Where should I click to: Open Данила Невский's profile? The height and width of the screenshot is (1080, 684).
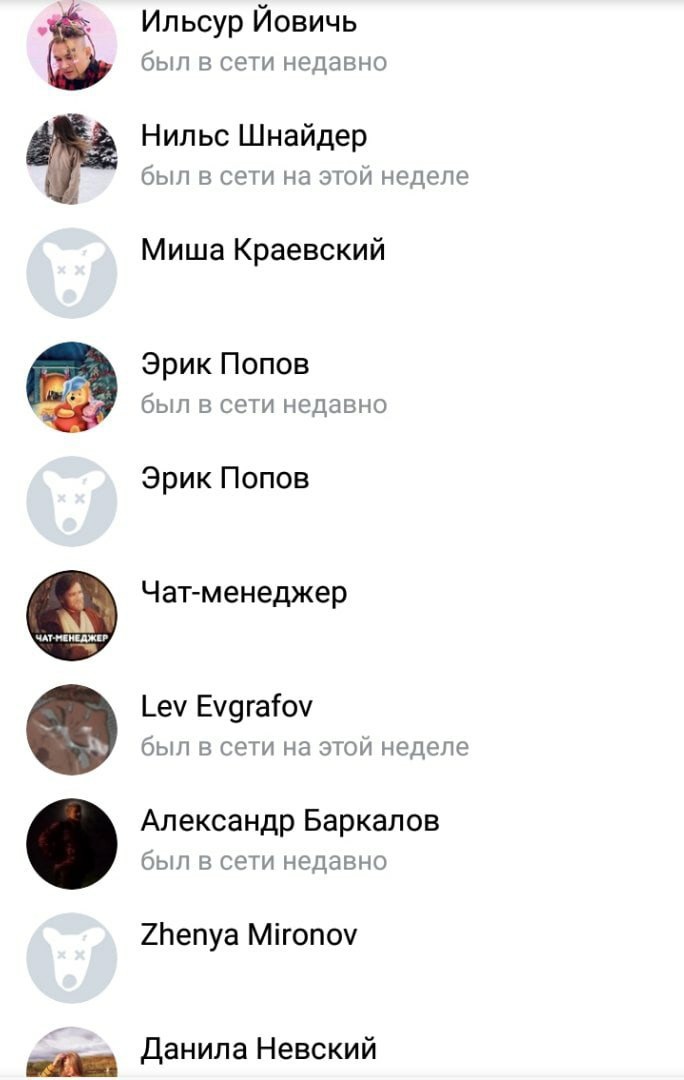(x=258, y=1049)
